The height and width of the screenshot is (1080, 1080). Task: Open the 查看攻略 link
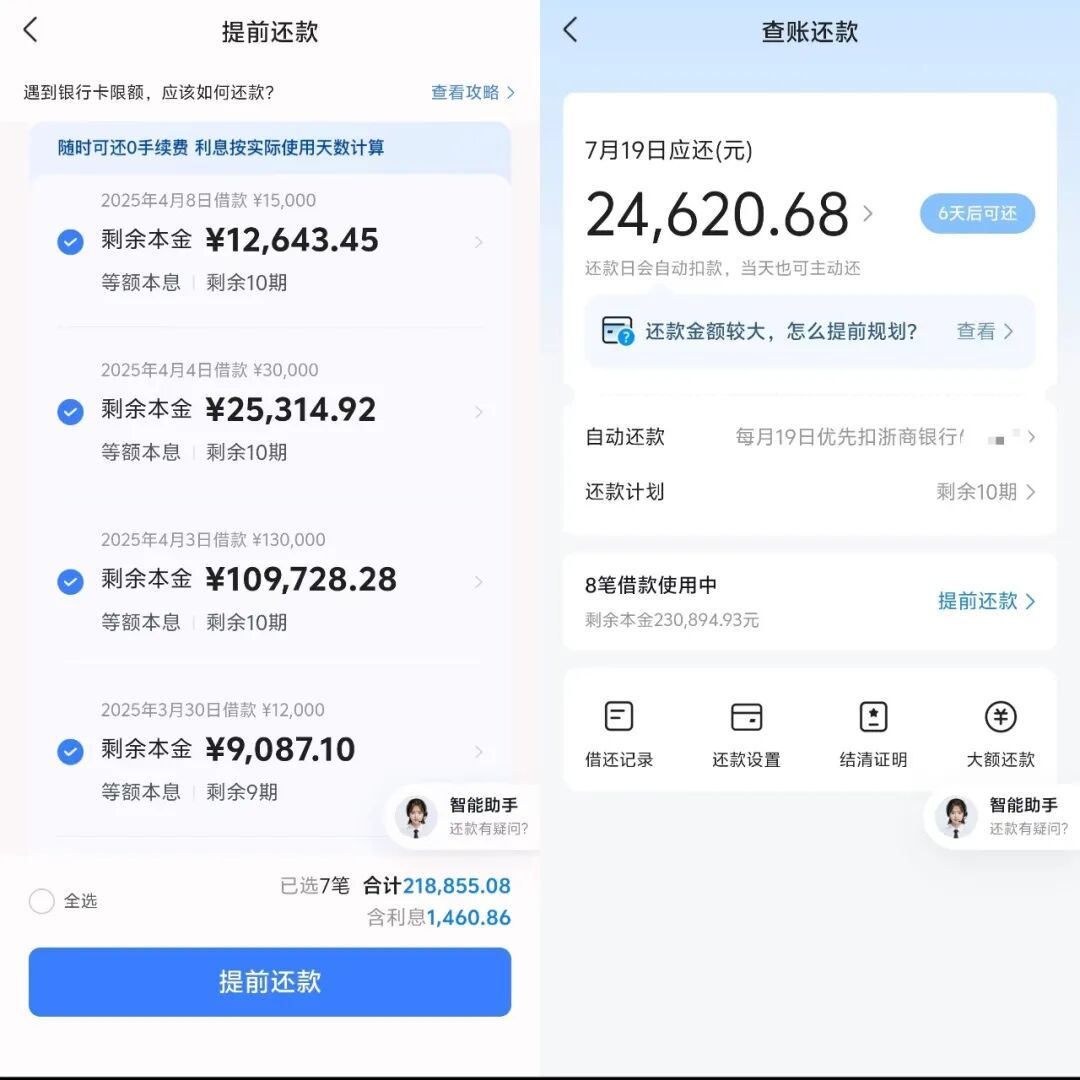(x=472, y=93)
